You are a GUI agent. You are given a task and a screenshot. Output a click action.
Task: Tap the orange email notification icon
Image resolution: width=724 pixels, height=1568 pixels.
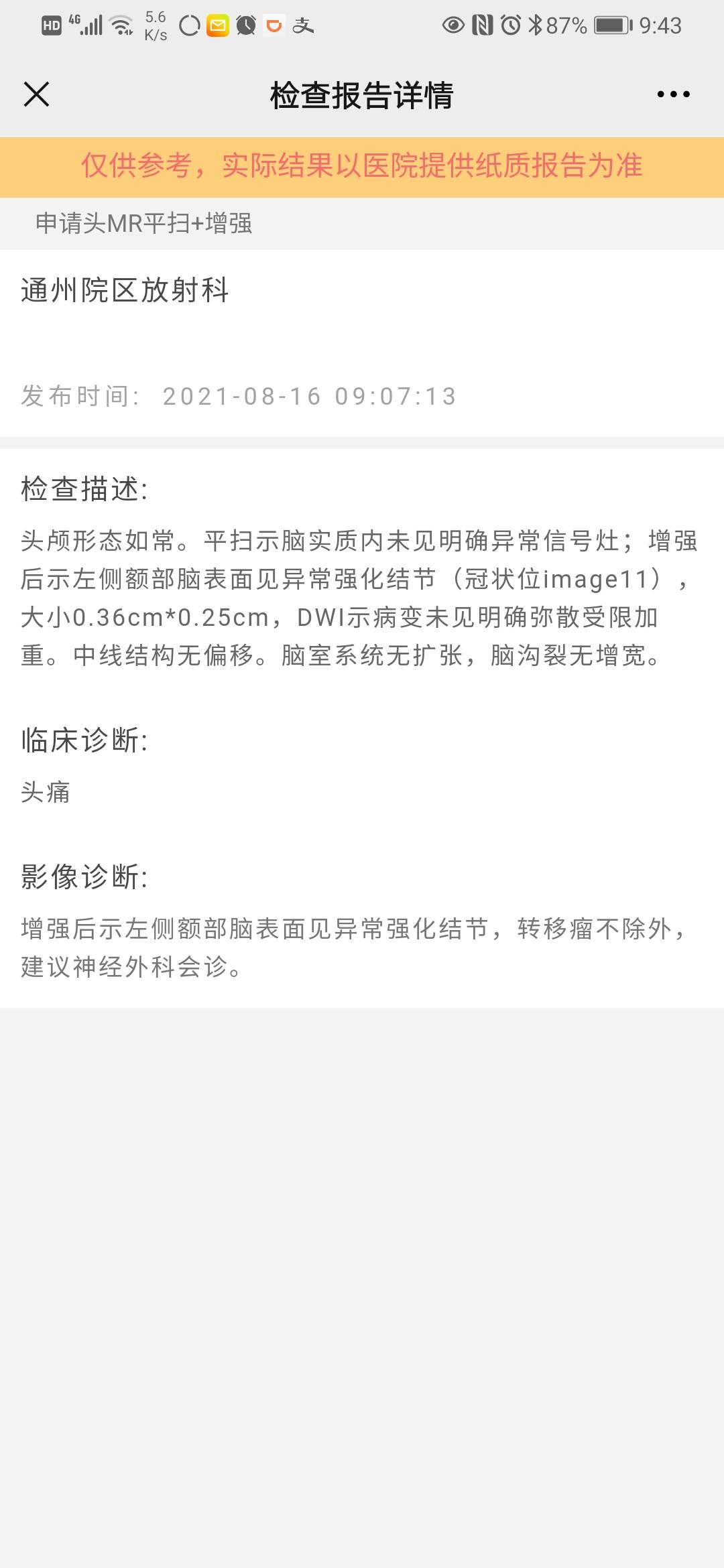click(x=218, y=23)
